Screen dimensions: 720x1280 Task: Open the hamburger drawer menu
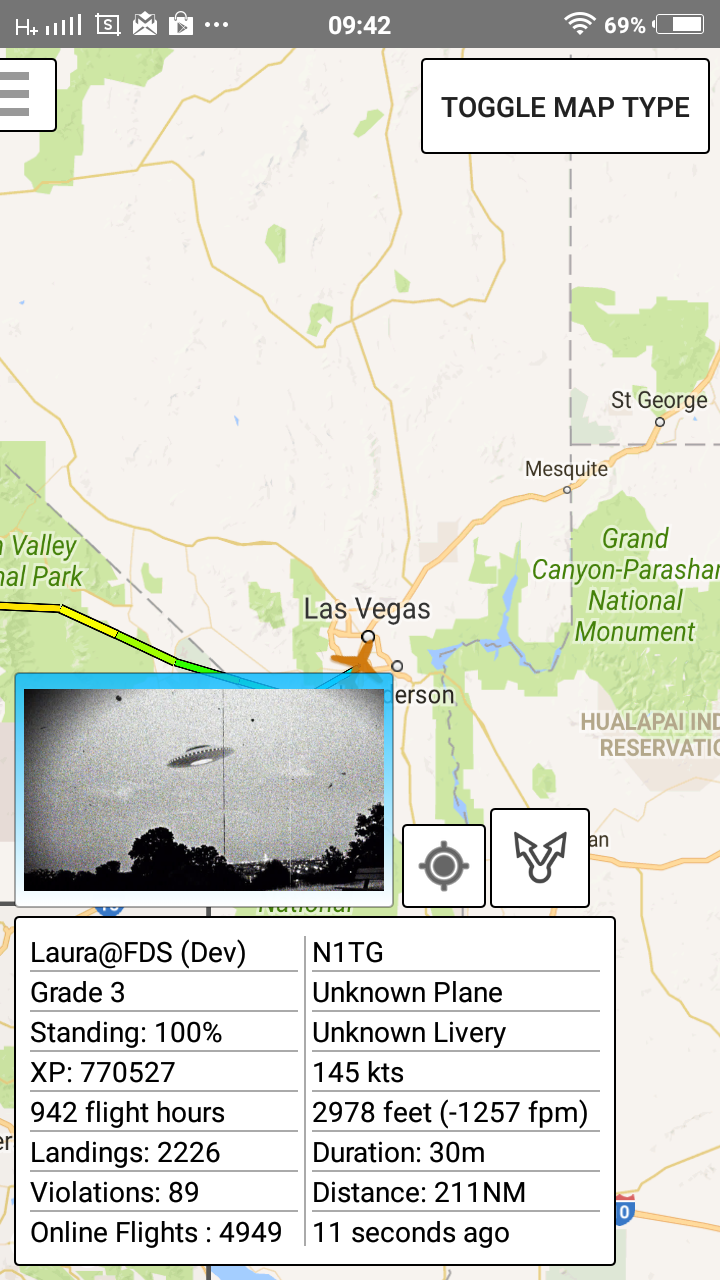[x=22, y=95]
